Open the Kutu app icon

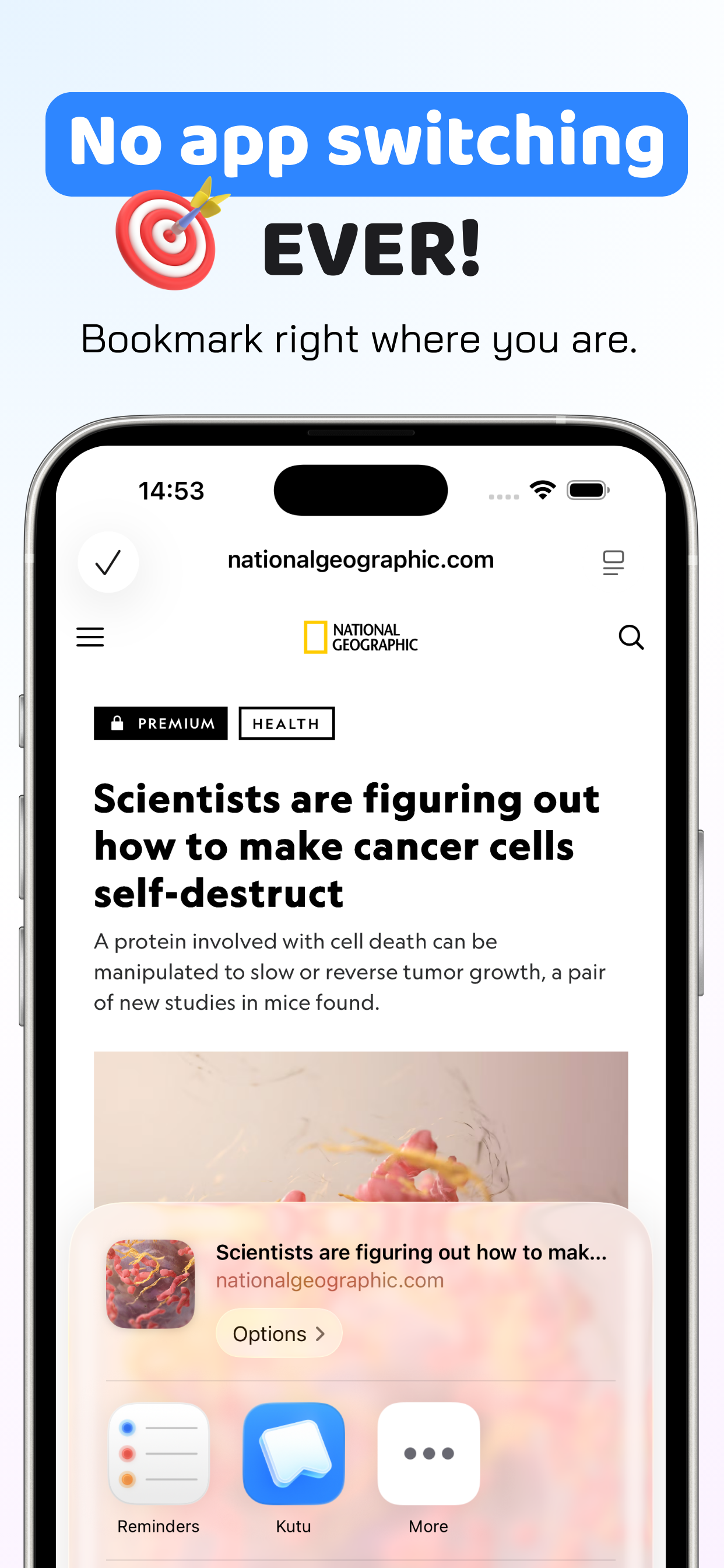pos(293,1453)
